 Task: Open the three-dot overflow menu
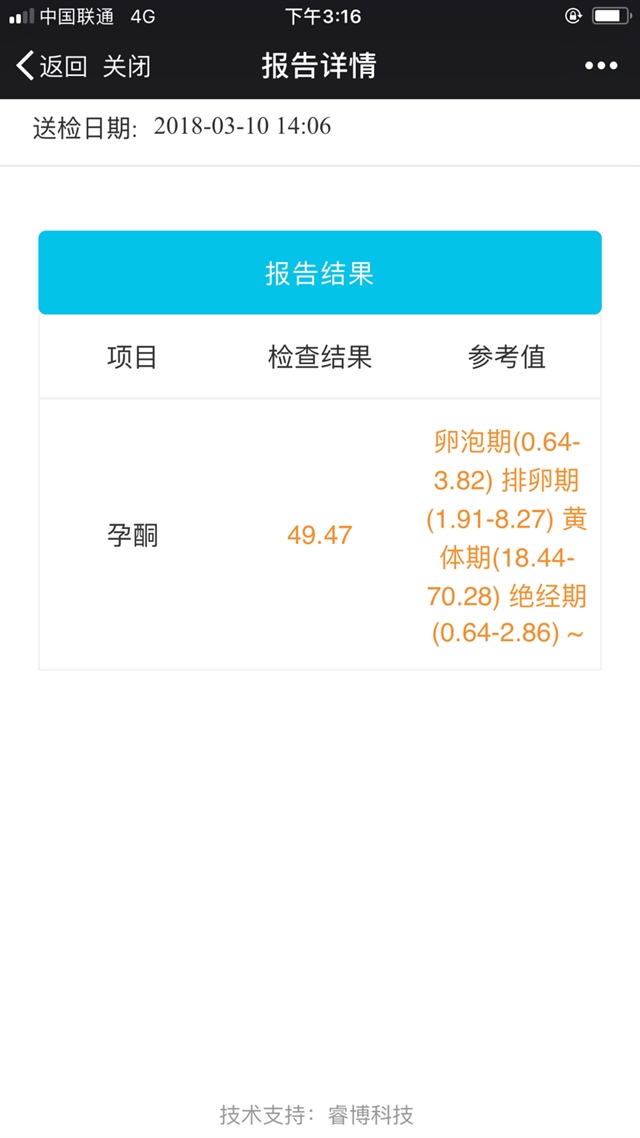coord(601,66)
